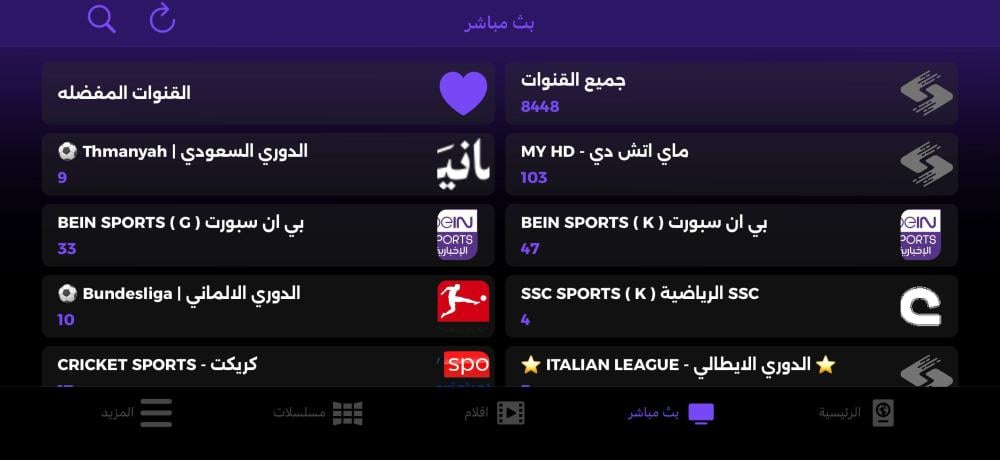
Task: Open the ITALIAN LEAGUE category
Action: (731, 366)
